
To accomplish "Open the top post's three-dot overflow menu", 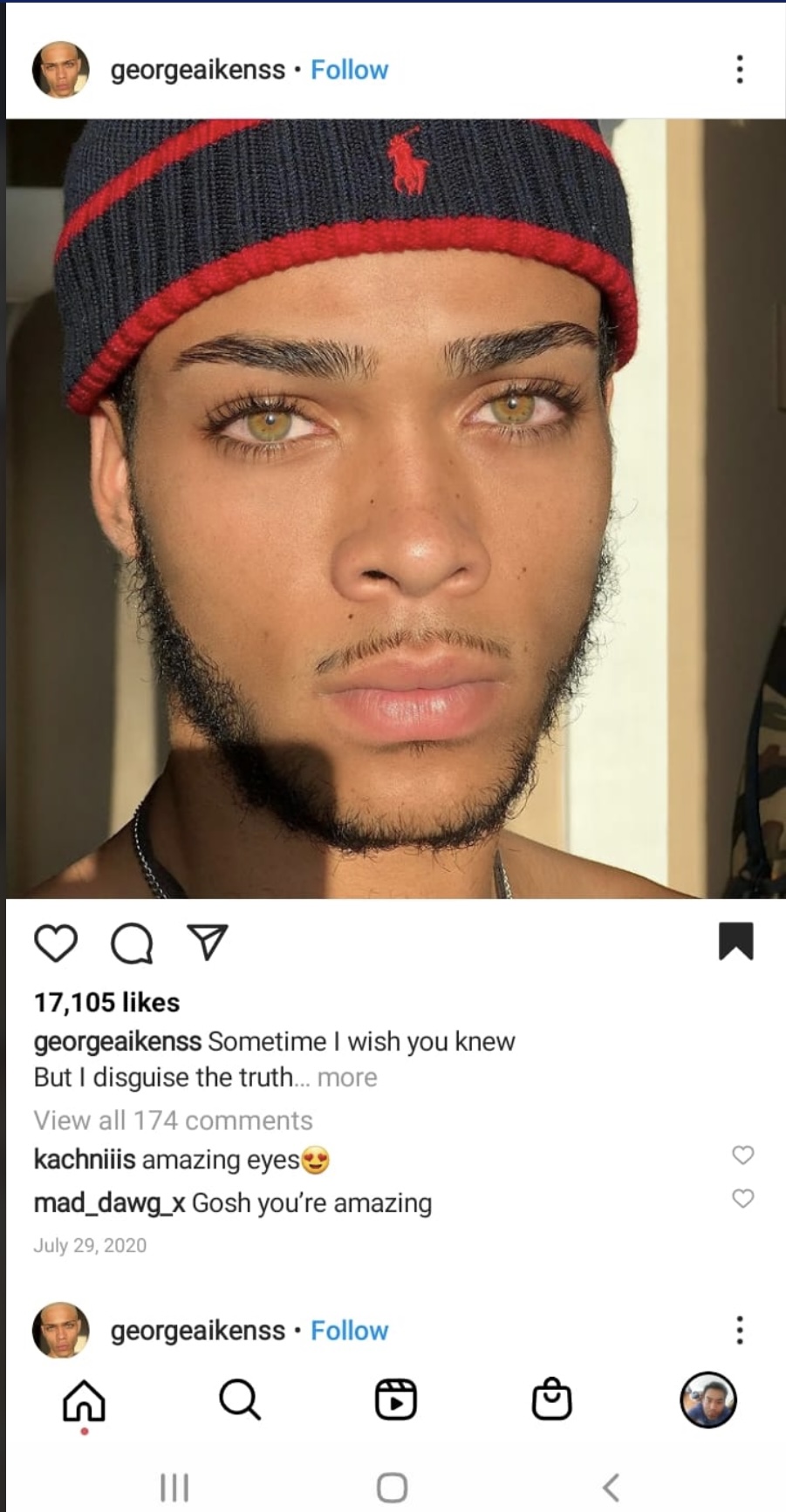I will coord(740,69).
